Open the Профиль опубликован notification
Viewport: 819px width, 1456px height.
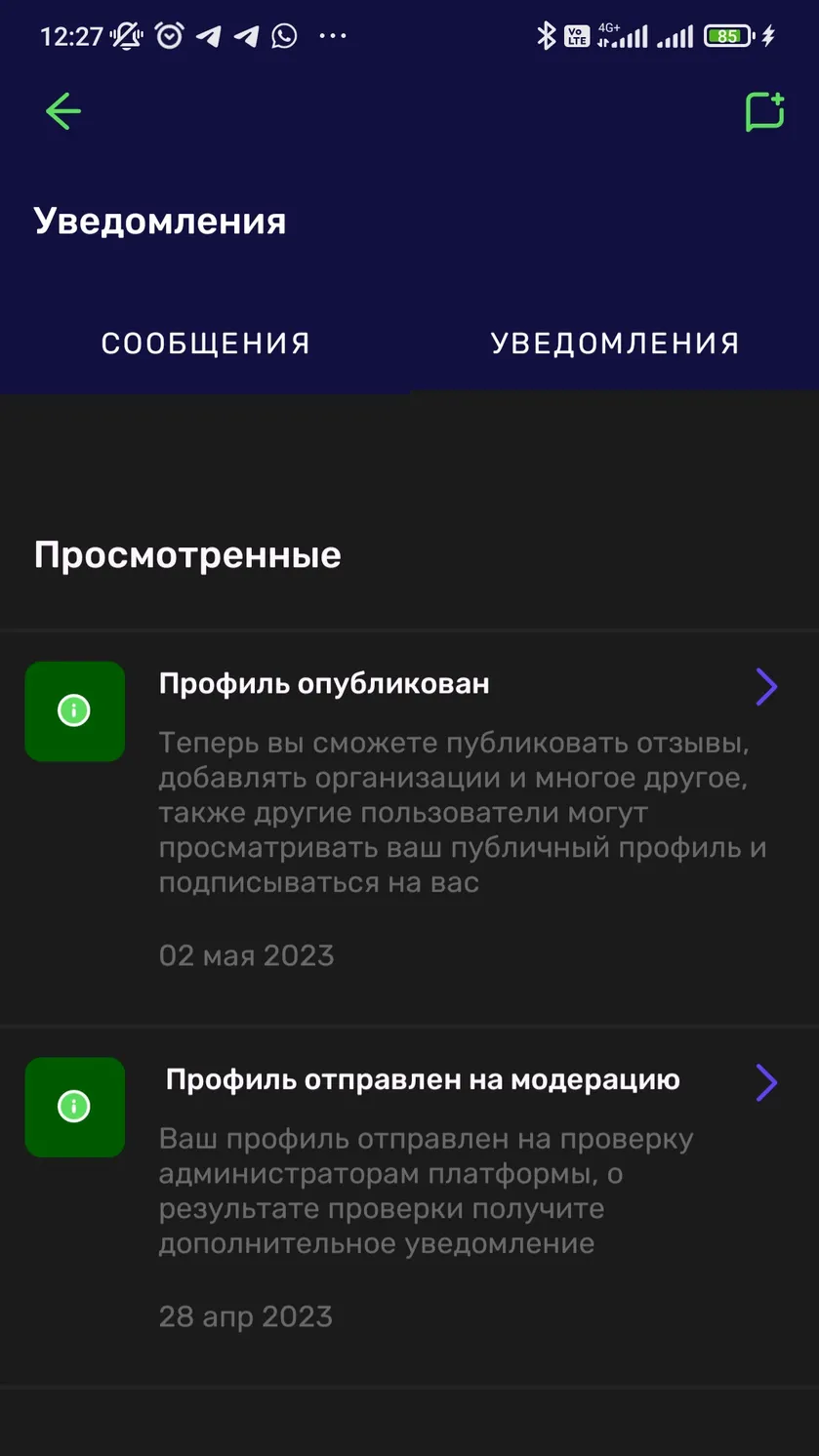(x=409, y=829)
